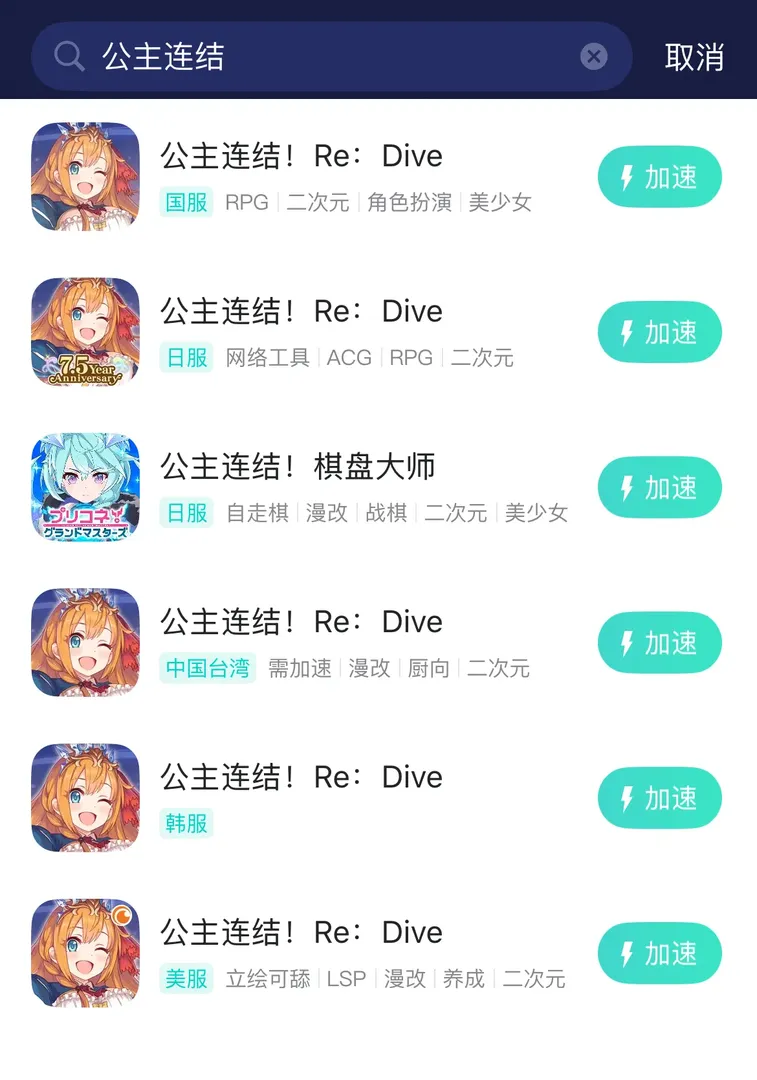Open the 中国台湾 server game icon
This screenshot has height=1080, width=757.
pyautogui.click(x=85, y=643)
